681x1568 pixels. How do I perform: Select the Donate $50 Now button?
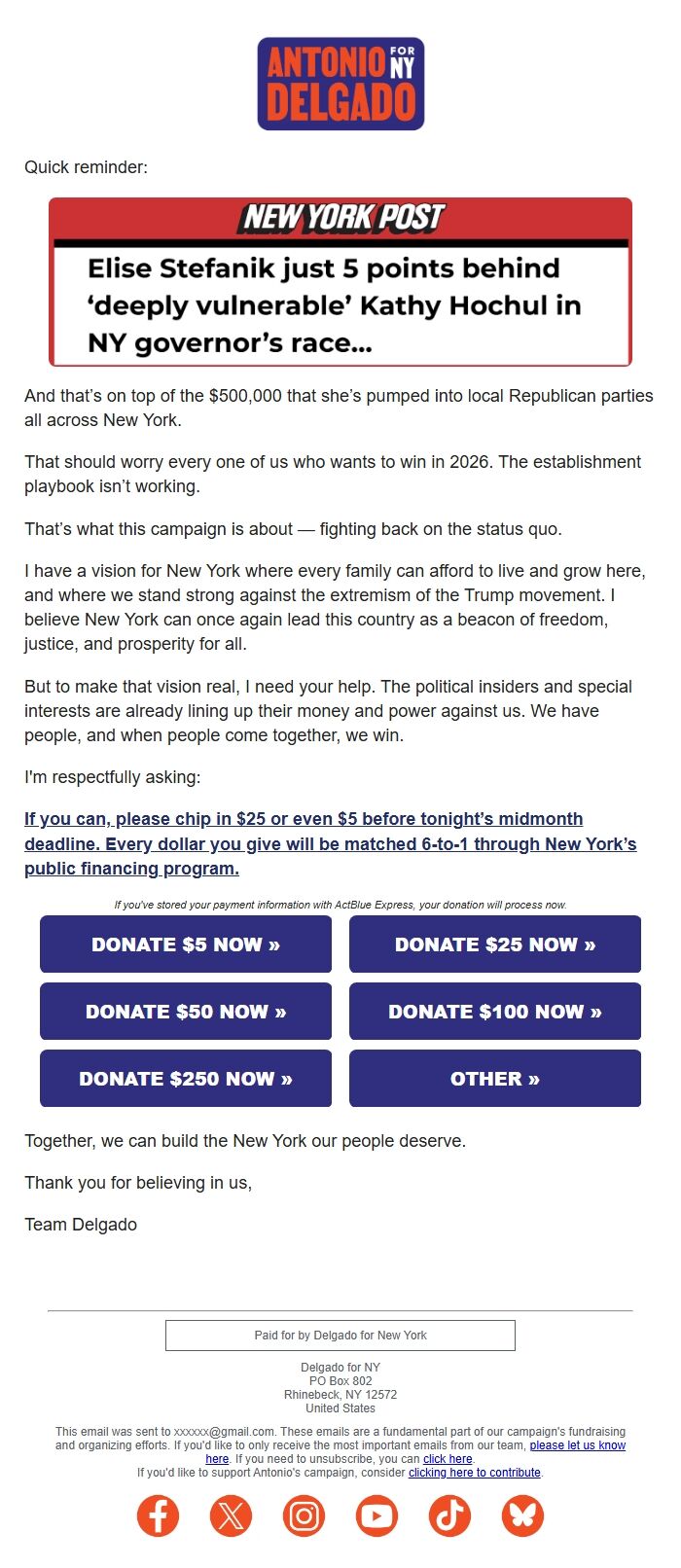pos(185,1012)
